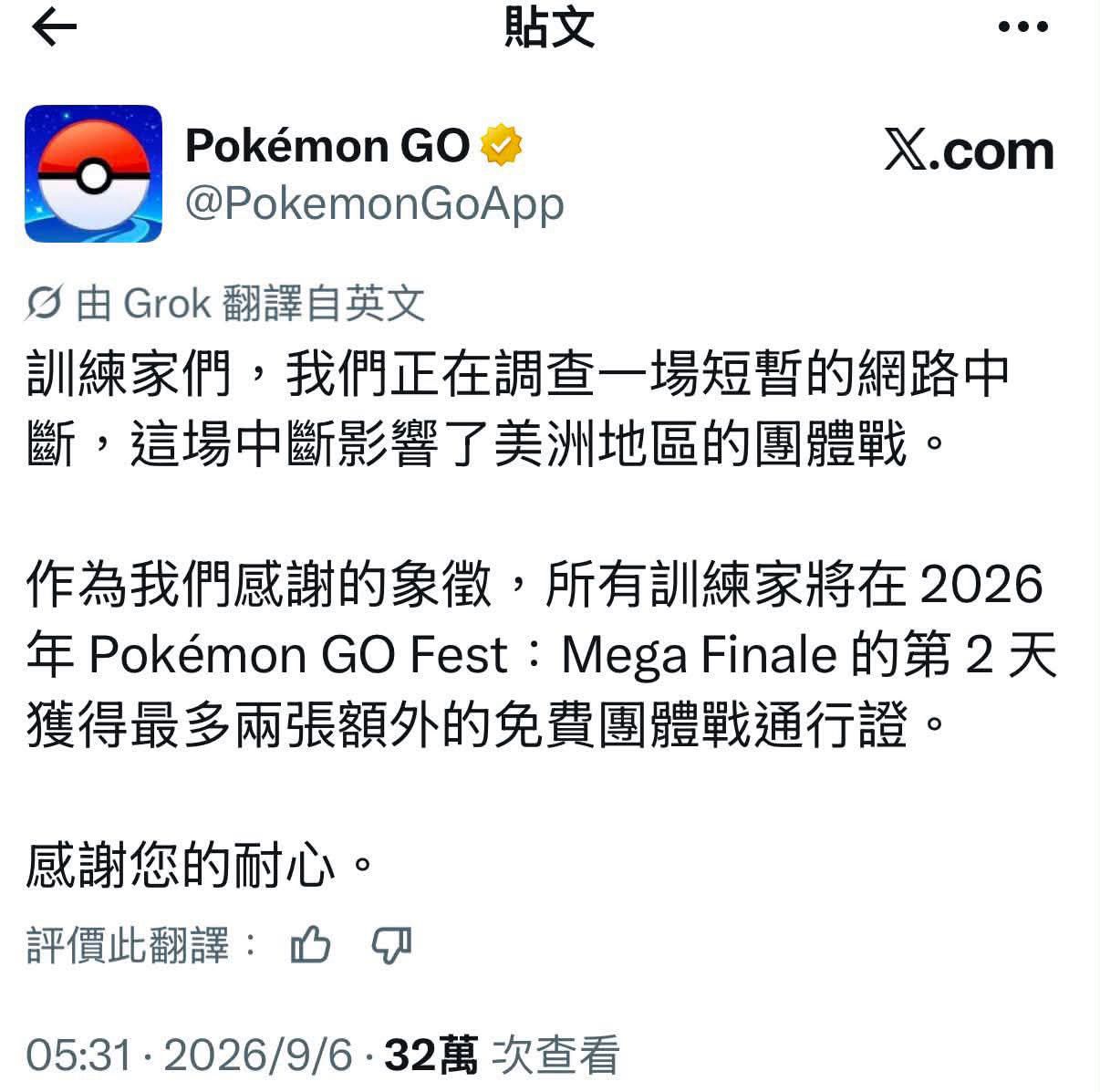Open the three-dot overflow menu

(1022, 27)
